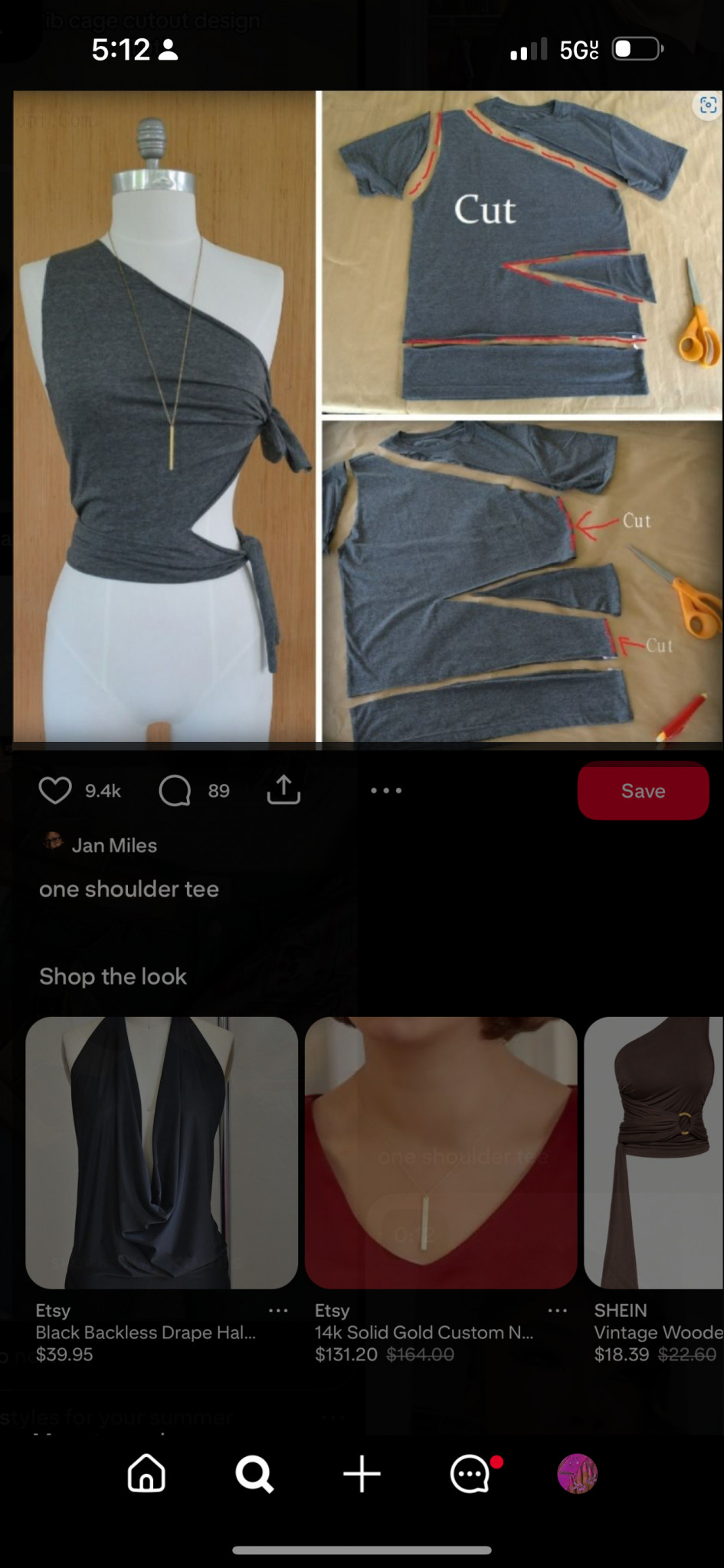Create a new pin with the plus button
This screenshot has height=1568, width=724.
point(362,1474)
